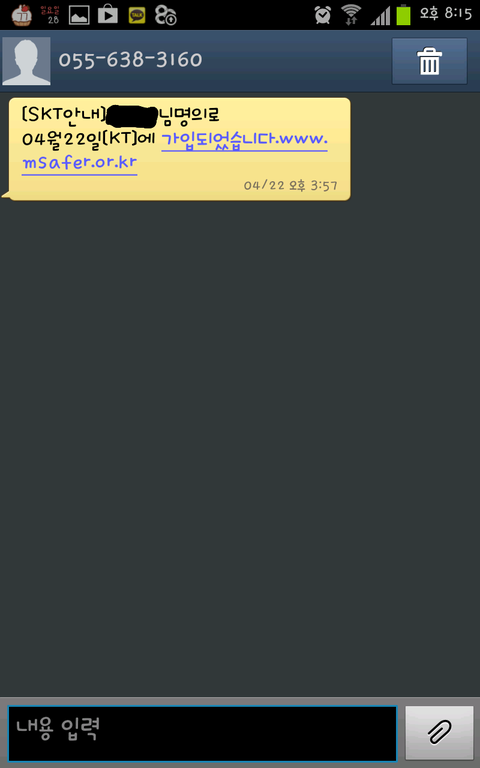Viewport: 480px width, 768px height.
Task: Focus the 내용 입력 message field
Action: click(x=202, y=733)
